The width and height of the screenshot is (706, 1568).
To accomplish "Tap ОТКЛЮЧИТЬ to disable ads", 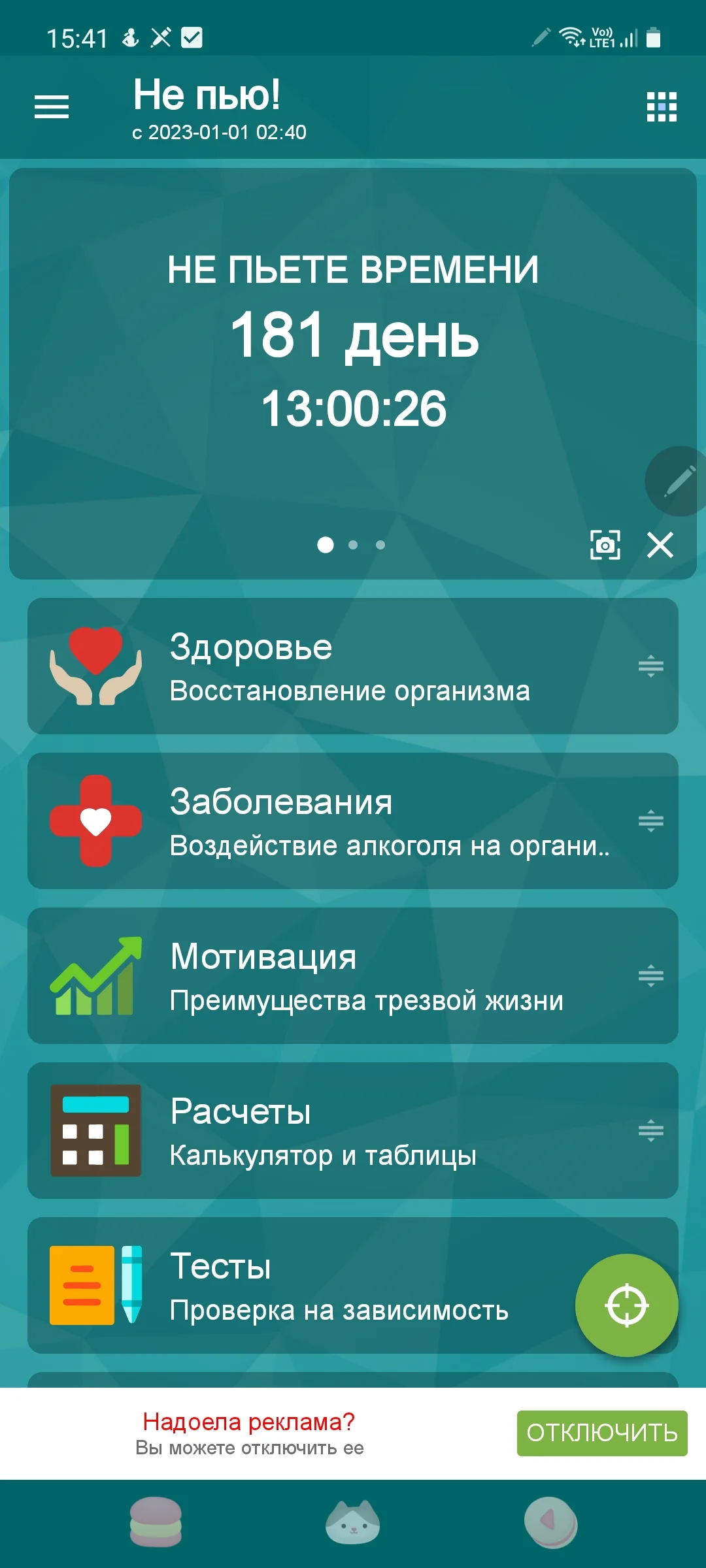I will pos(602,1433).
